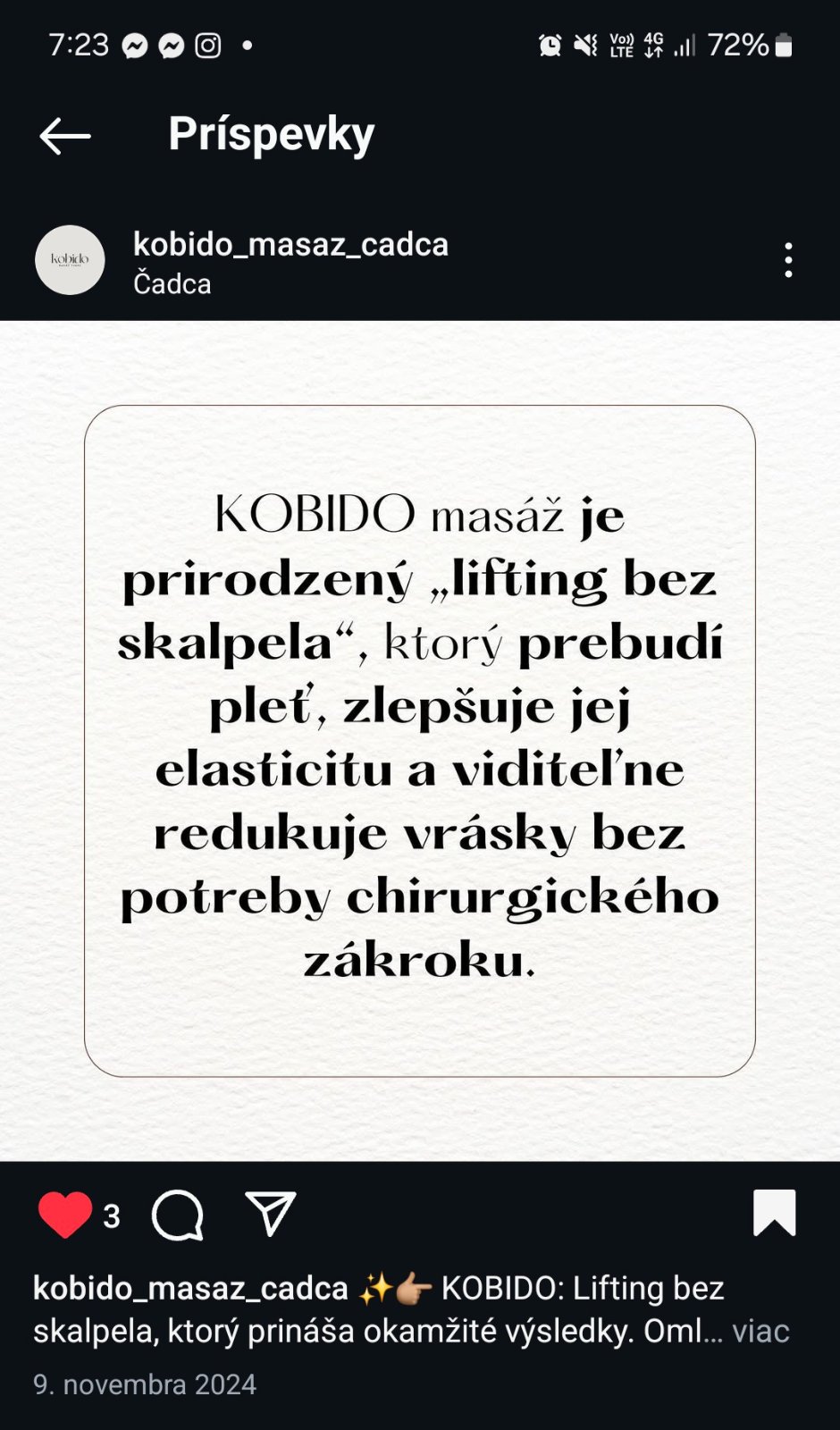Unlike the post with the red heart
The image size is (840, 1430).
coord(65,1215)
